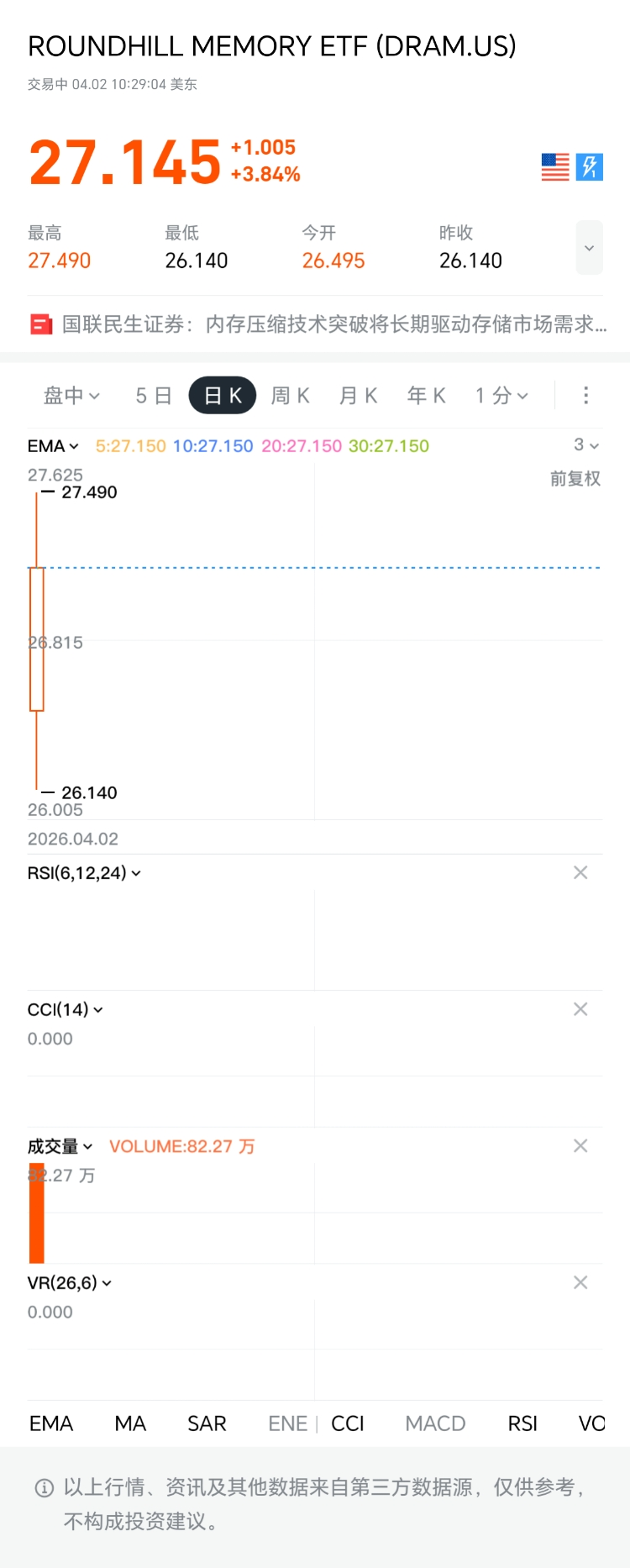The width and height of the screenshot is (630, 1568).
Task: Tap 前复权 adjustment option
Action: point(575,479)
